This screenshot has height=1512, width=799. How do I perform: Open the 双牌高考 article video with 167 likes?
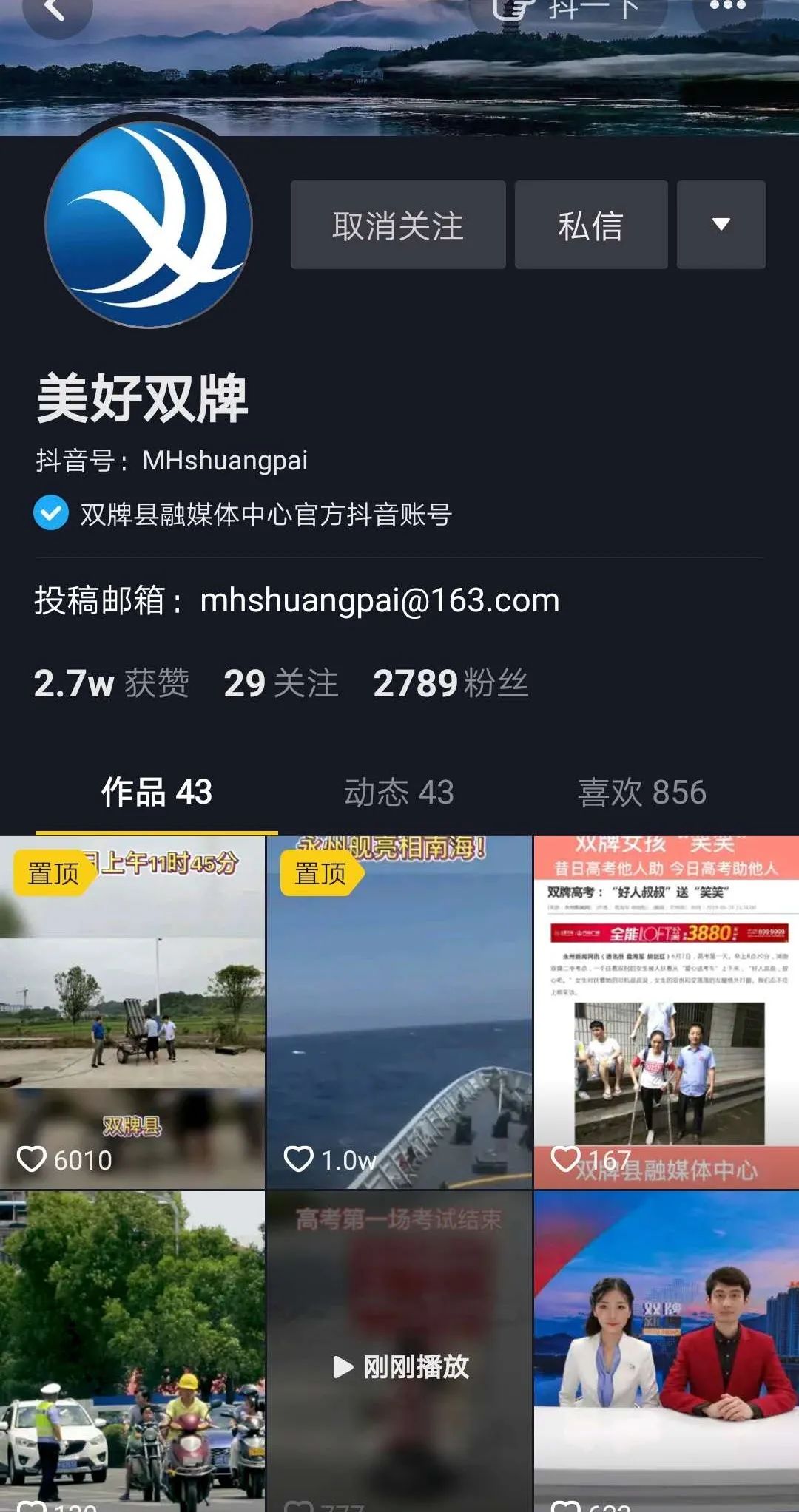(666, 1013)
